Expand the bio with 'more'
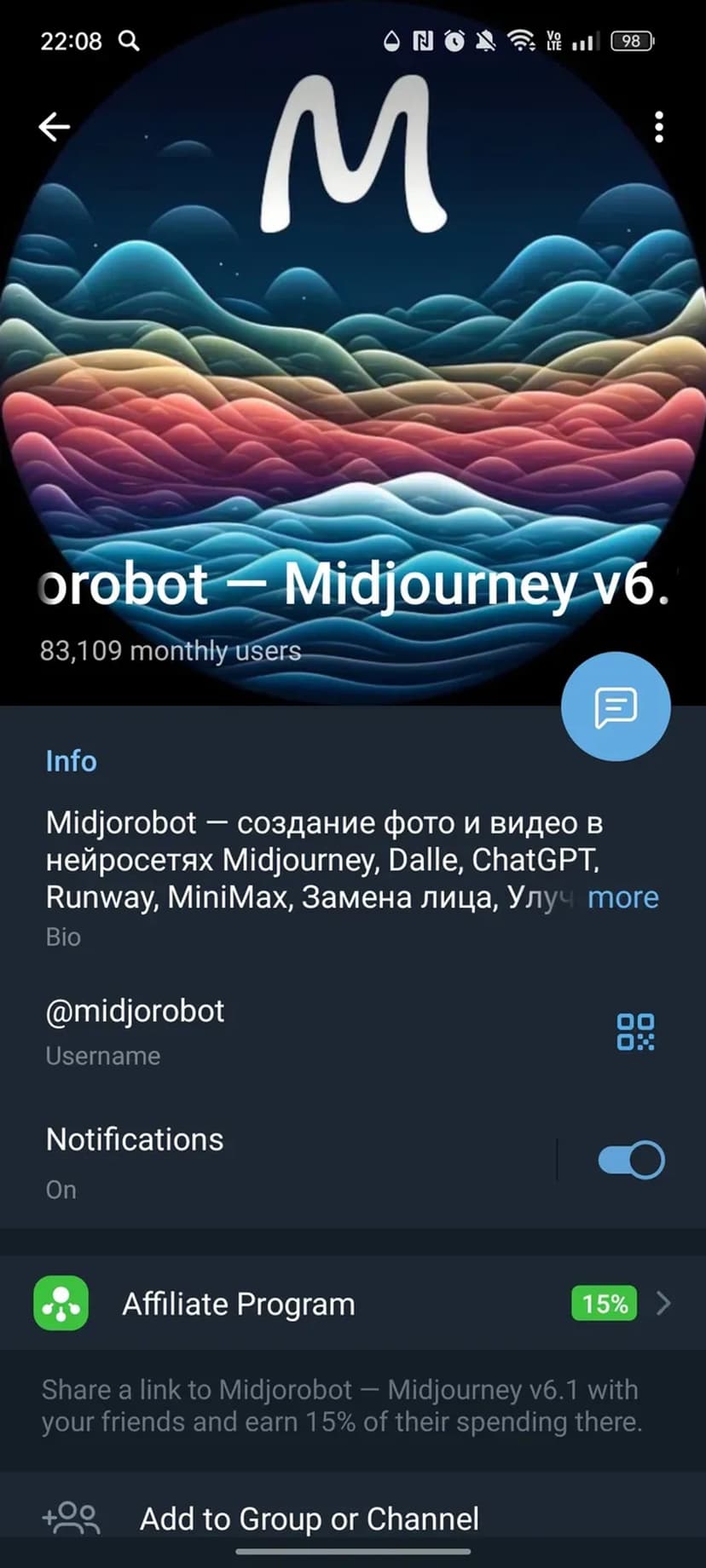The width and height of the screenshot is (706, 1568). coord(622,897)
